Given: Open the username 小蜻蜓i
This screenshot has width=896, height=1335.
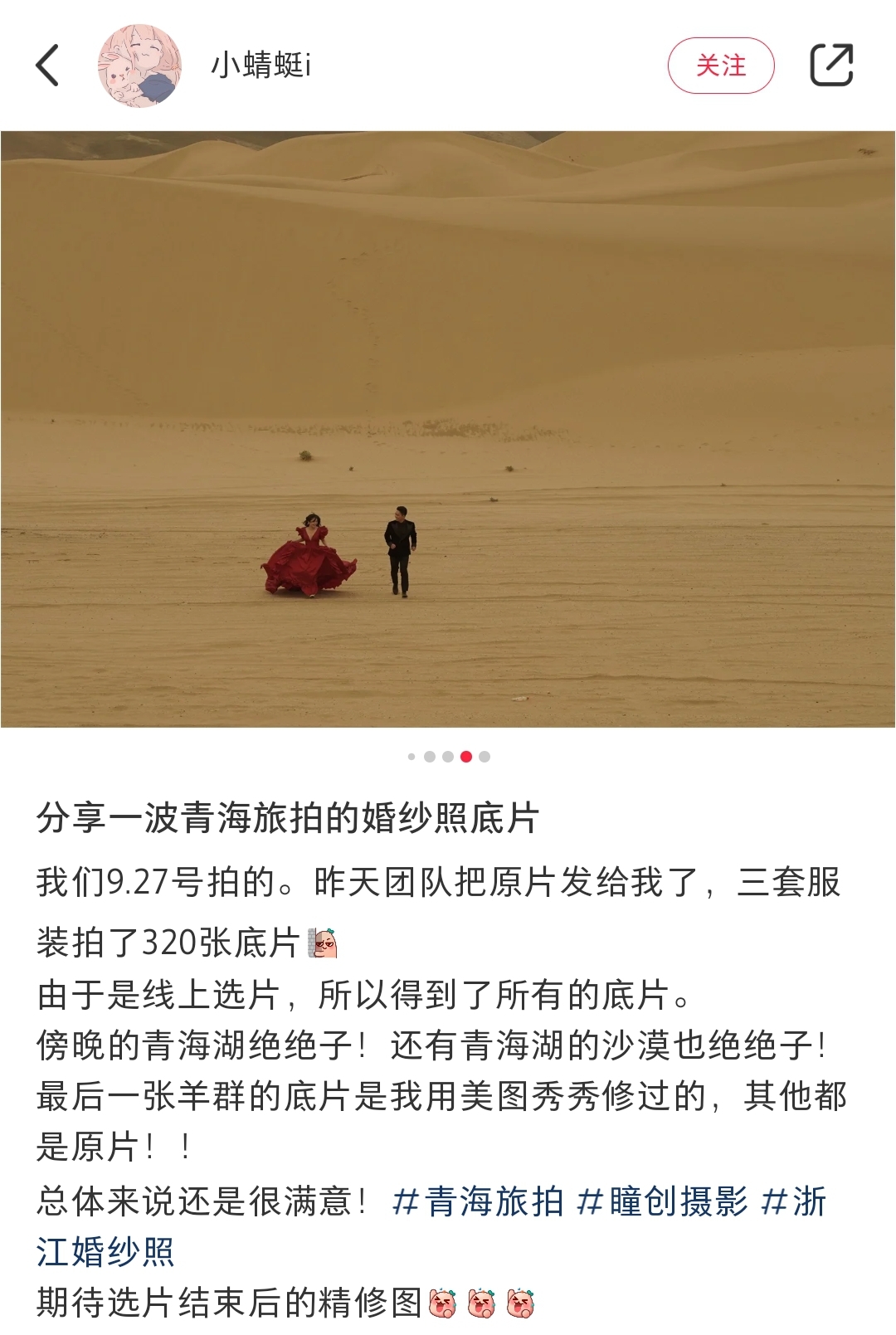Looking at the screenshot, I should coord(261,66).
